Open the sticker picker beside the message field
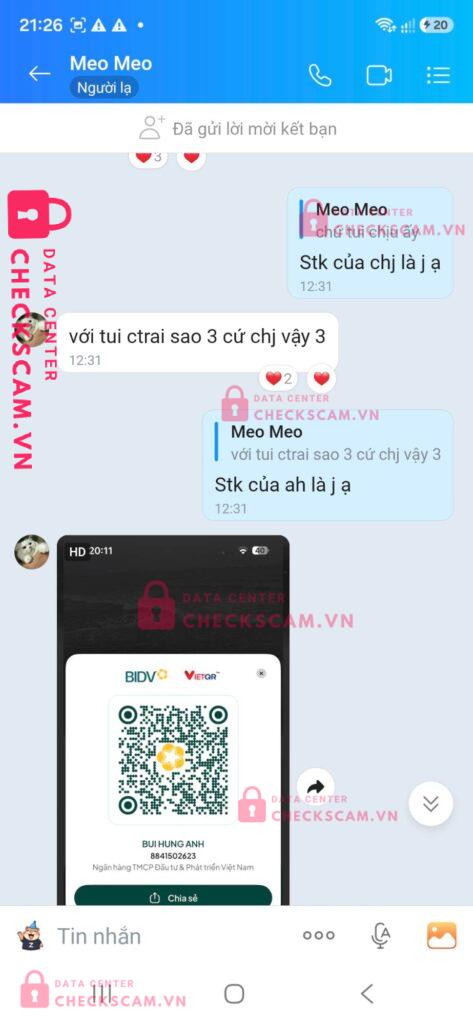 [x=29, y=936]
